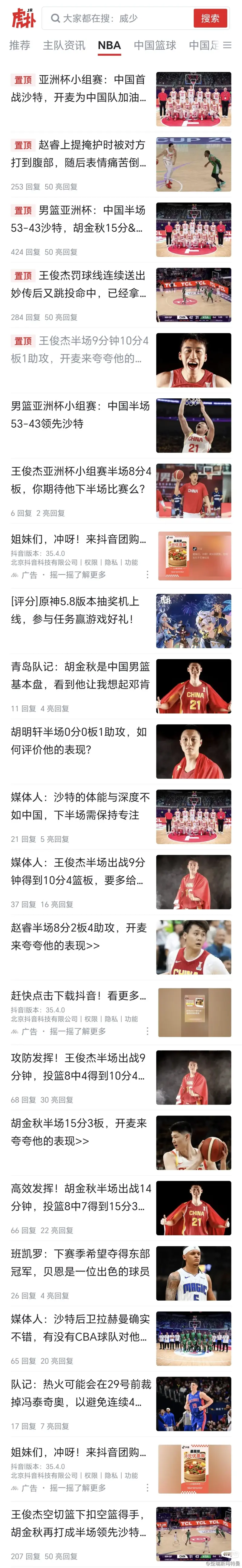Switch to the 主队资讯 tab
242x1568 pixels.
click(x=64, y=45)
